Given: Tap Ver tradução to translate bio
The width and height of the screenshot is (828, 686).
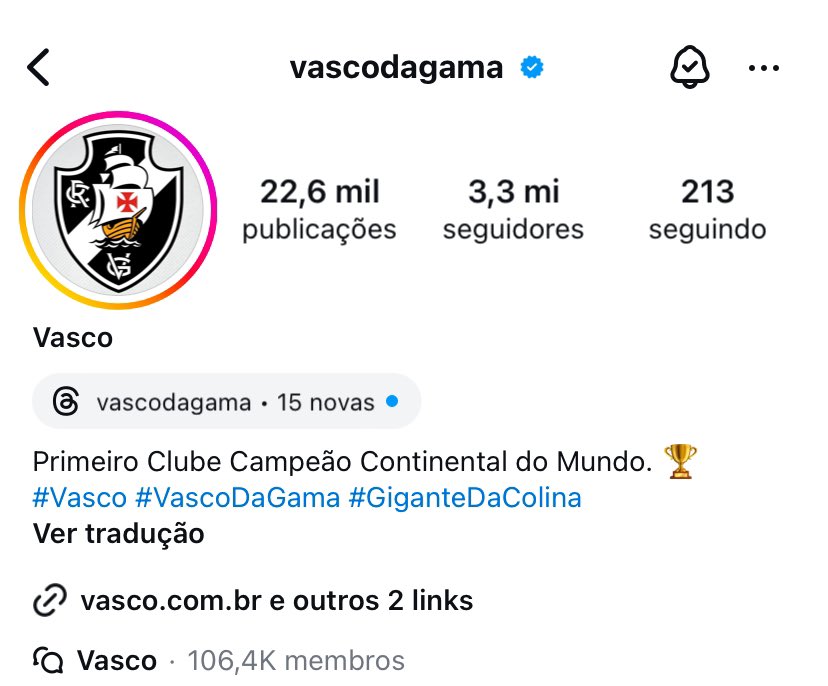Looking at the screenshot, I should pyautogui.click(x=118, y=533).
